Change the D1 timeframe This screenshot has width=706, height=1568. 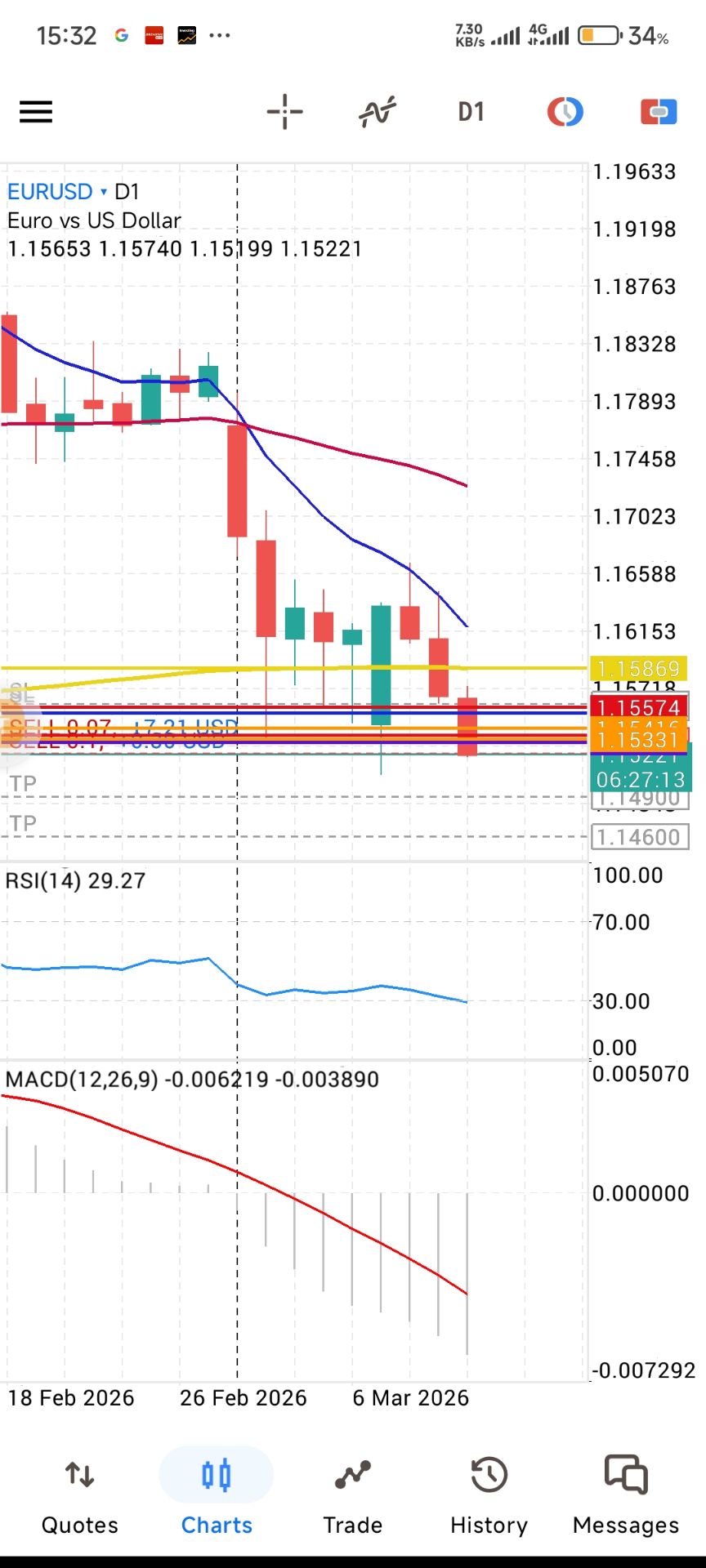point(471,112)
